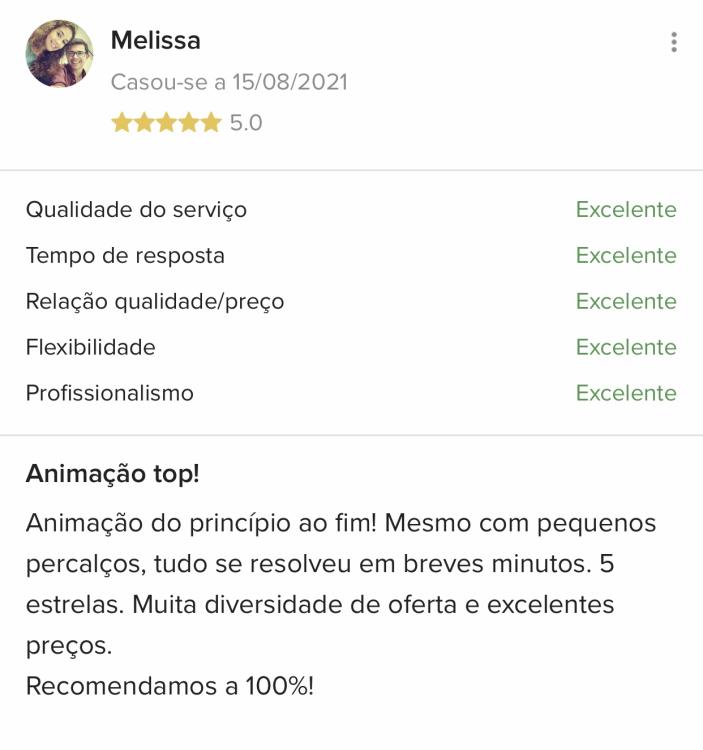Open Melissa's profile picture
This screenshot has width=703, height=750.
coord(60,54)
